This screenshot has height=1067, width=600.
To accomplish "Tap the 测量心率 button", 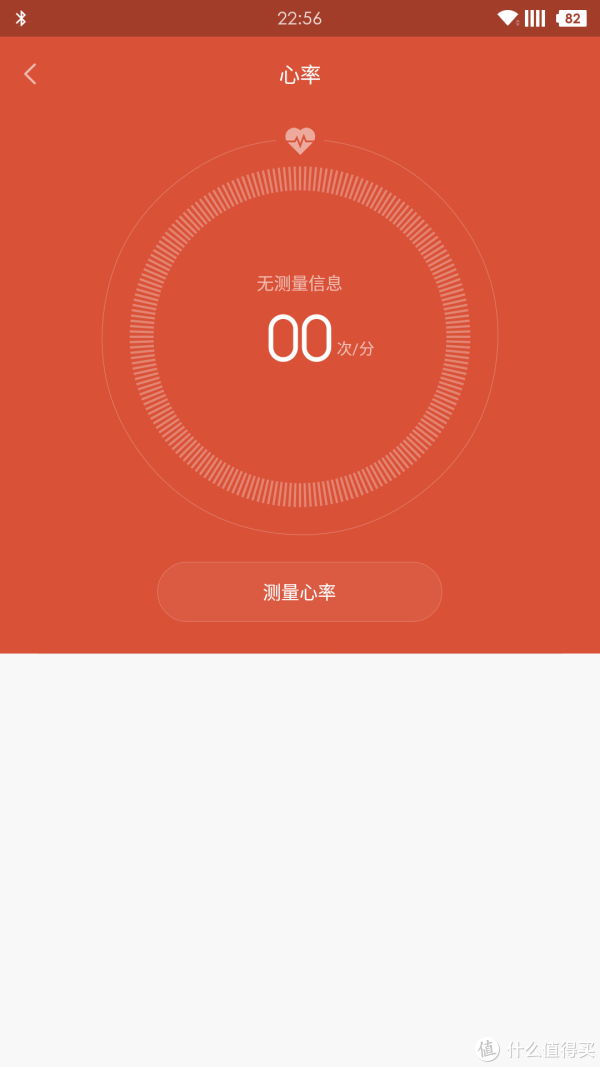I will pyautogui.click(x=299, y=592).
